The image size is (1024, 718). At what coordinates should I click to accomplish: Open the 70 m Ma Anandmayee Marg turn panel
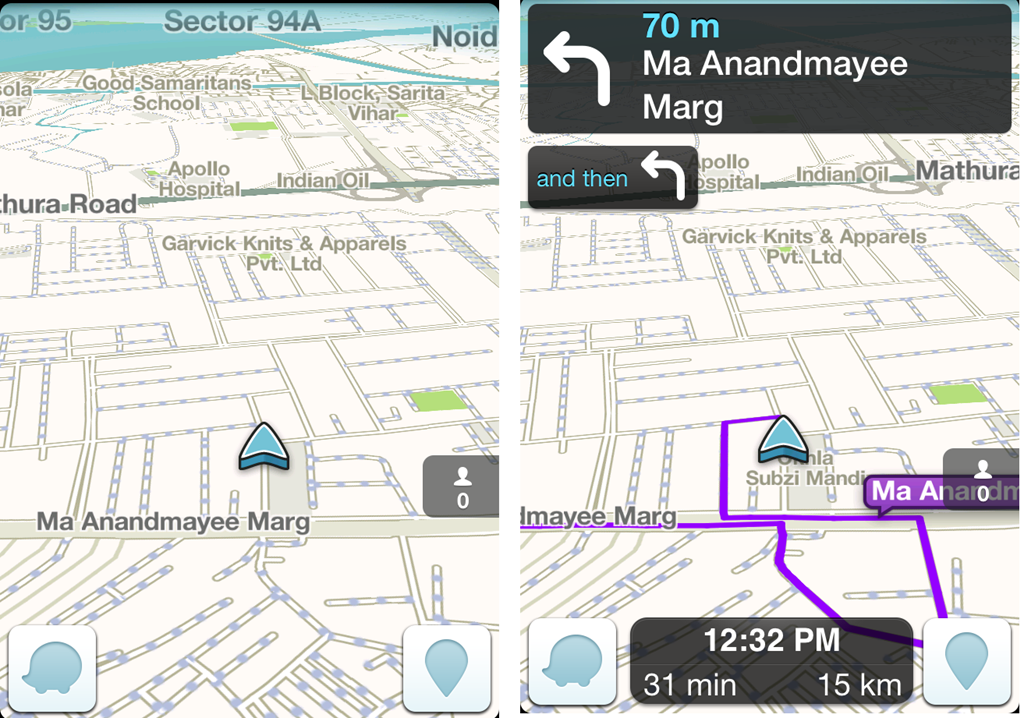coord(768,69)
